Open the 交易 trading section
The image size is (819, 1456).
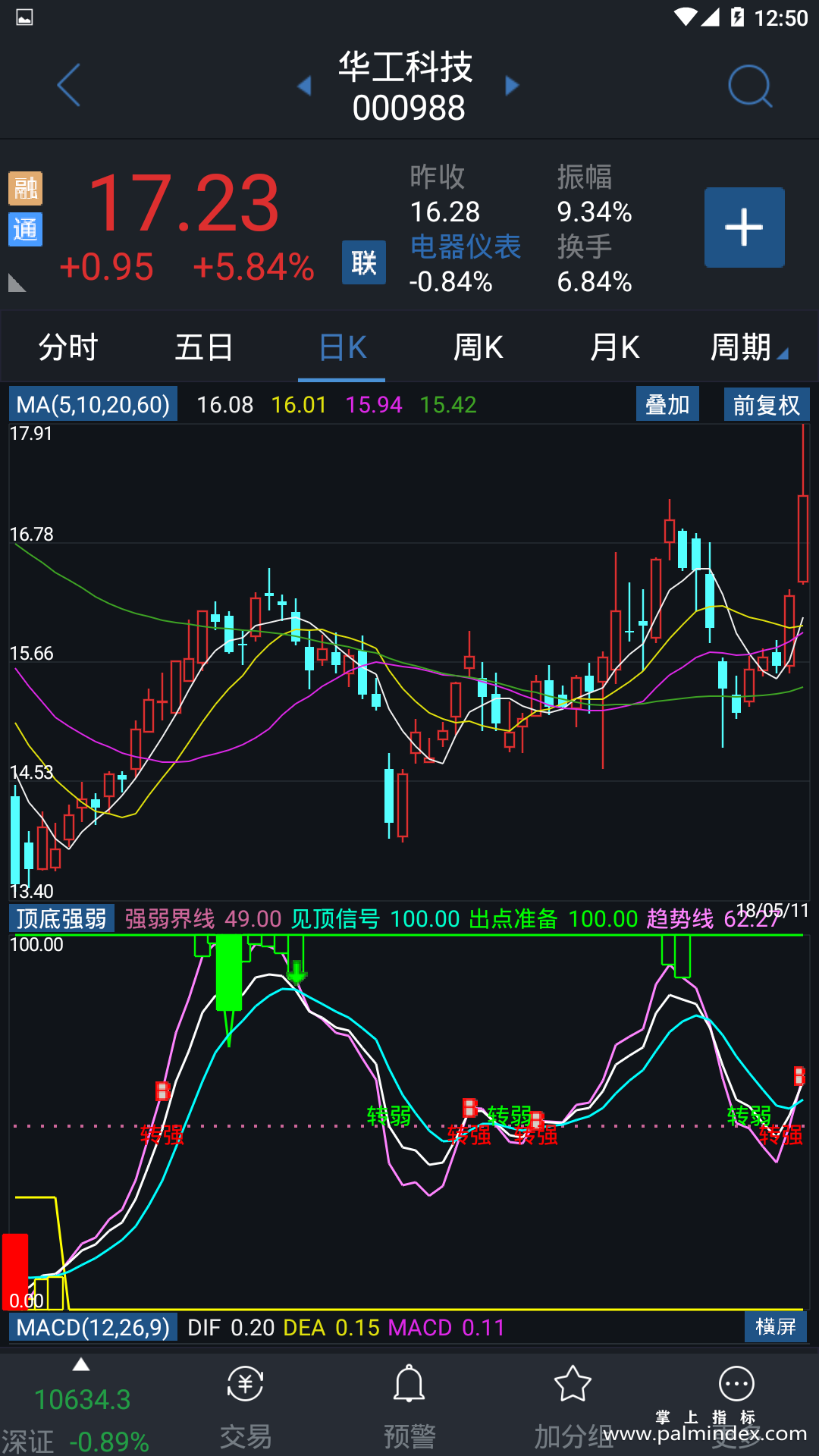point(245,1407)
